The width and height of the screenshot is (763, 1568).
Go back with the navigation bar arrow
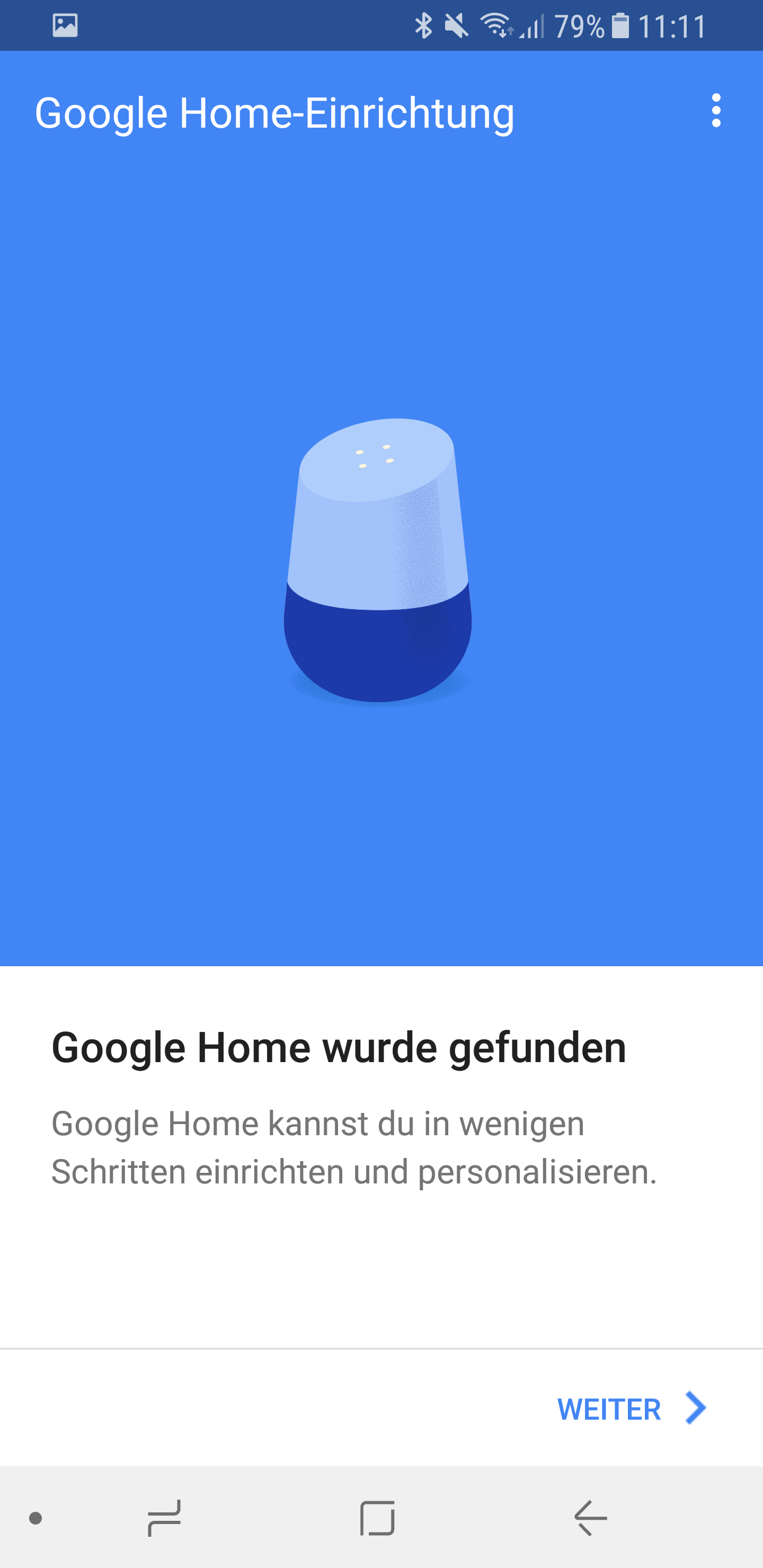pyautogui.click(x=590, y=1518)
